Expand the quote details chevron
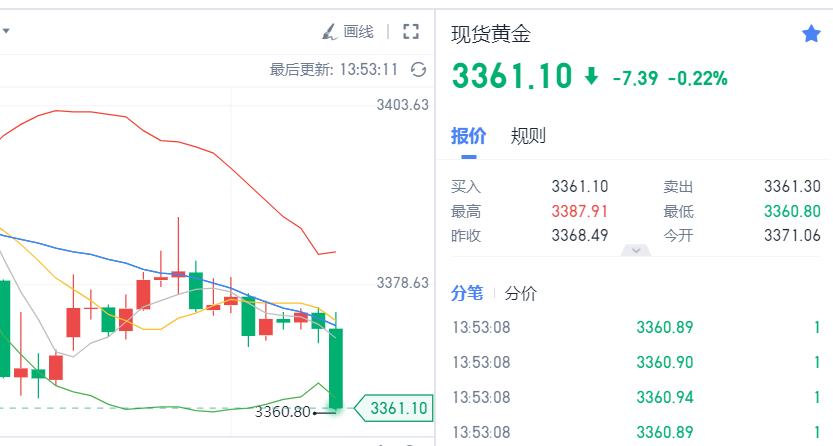The width and height of the screenshot is (833, 446). pos(631,250)
